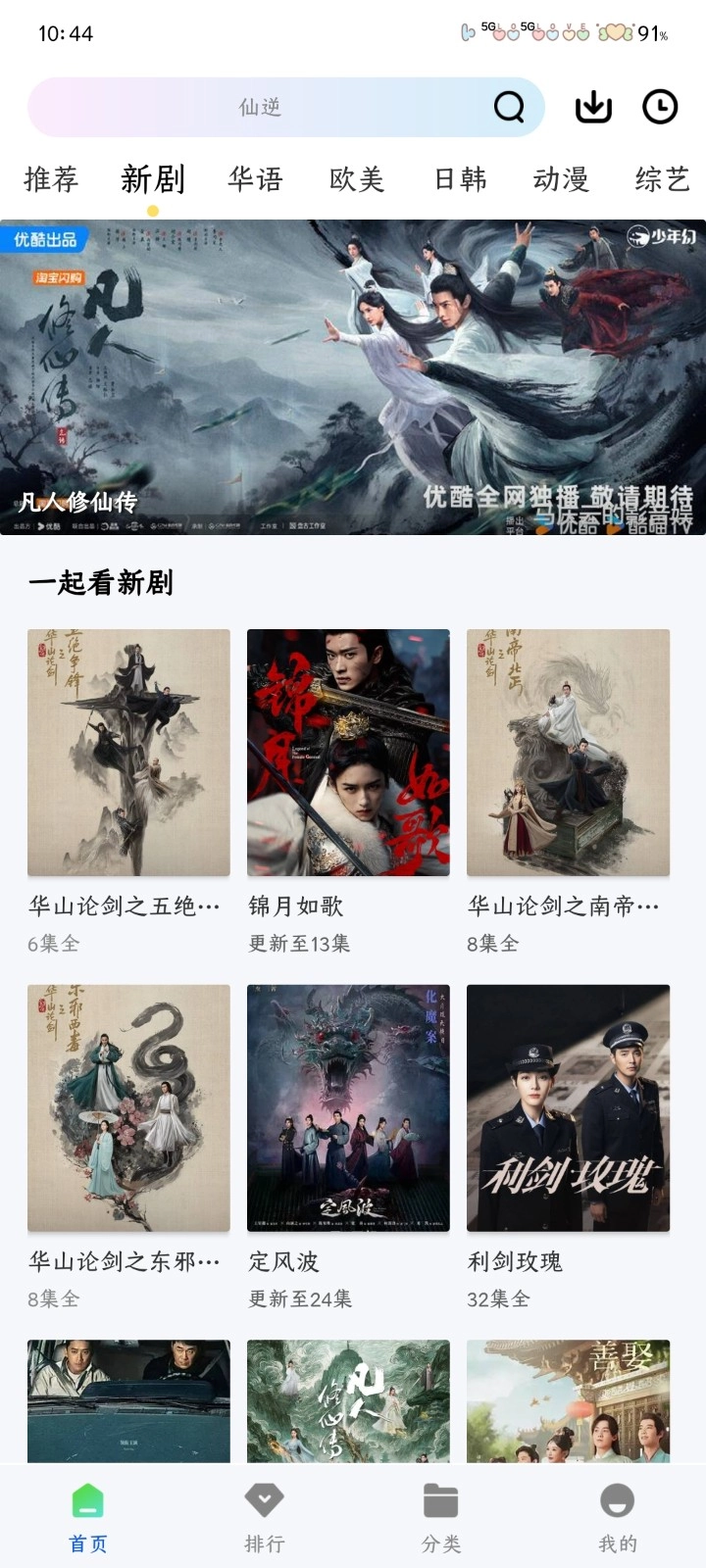The image size is (706, 1568).
Task: Switch to the 综艺 tab
Action: 661,179
